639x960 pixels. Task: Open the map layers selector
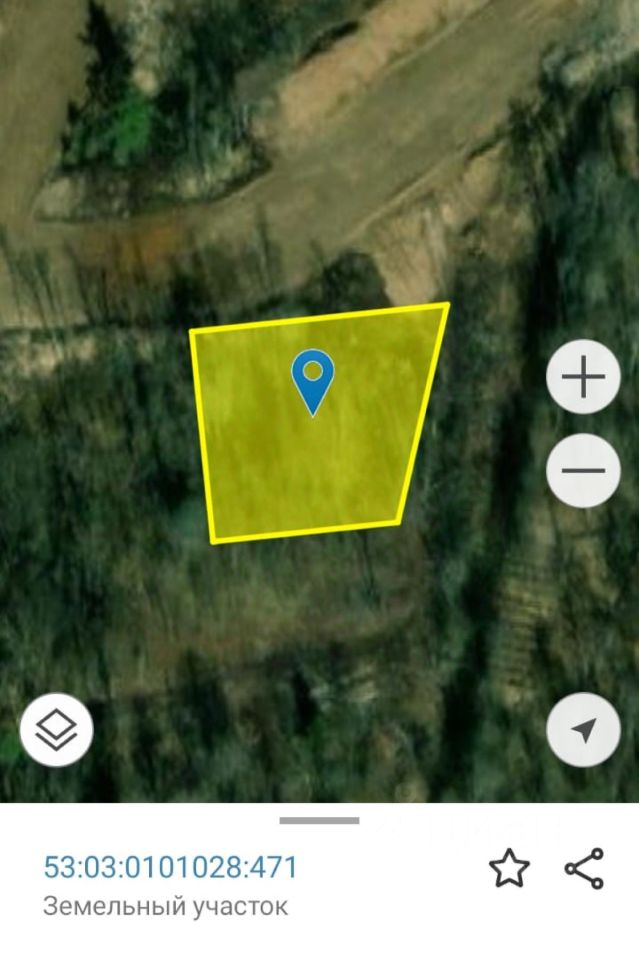pyautogui.click(x=56, y=730)
